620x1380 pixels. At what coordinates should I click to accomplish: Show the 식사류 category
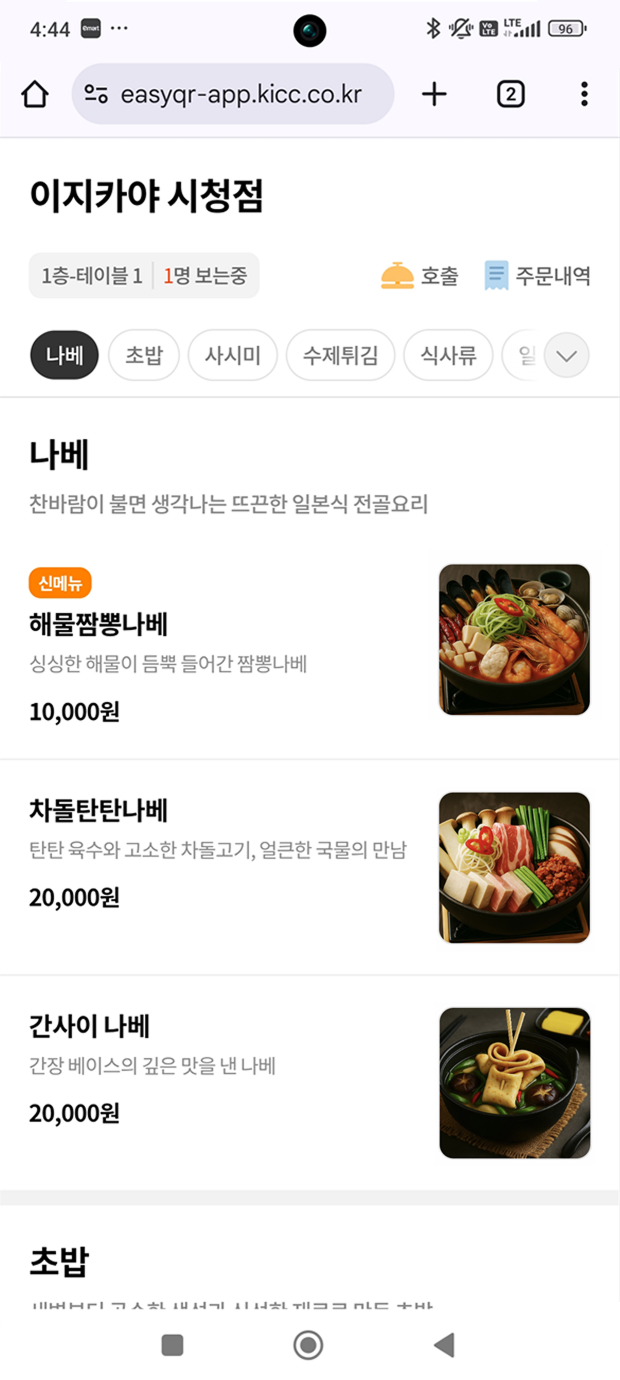coord(448,355)
